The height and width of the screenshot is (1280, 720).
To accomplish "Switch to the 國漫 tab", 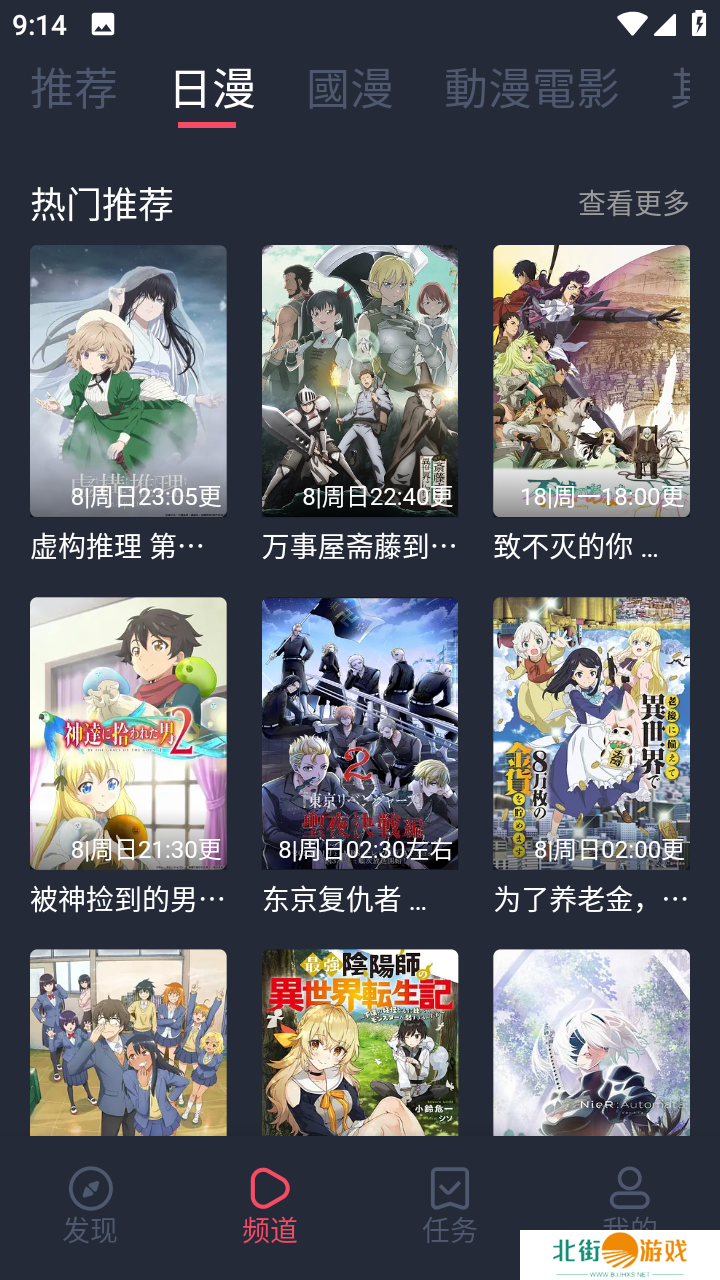I will (x=349, y=89).
